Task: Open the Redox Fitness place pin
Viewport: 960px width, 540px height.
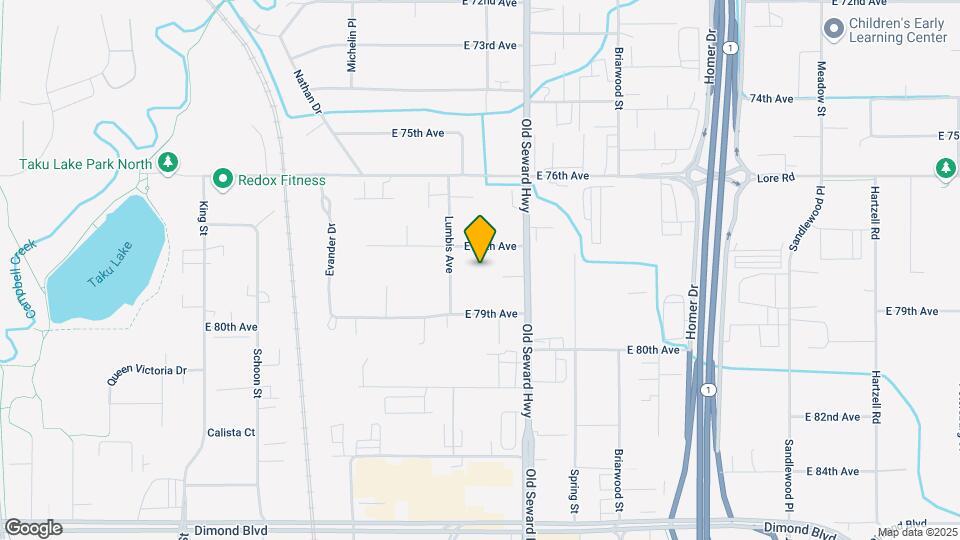Action: [x=222, y=180]
